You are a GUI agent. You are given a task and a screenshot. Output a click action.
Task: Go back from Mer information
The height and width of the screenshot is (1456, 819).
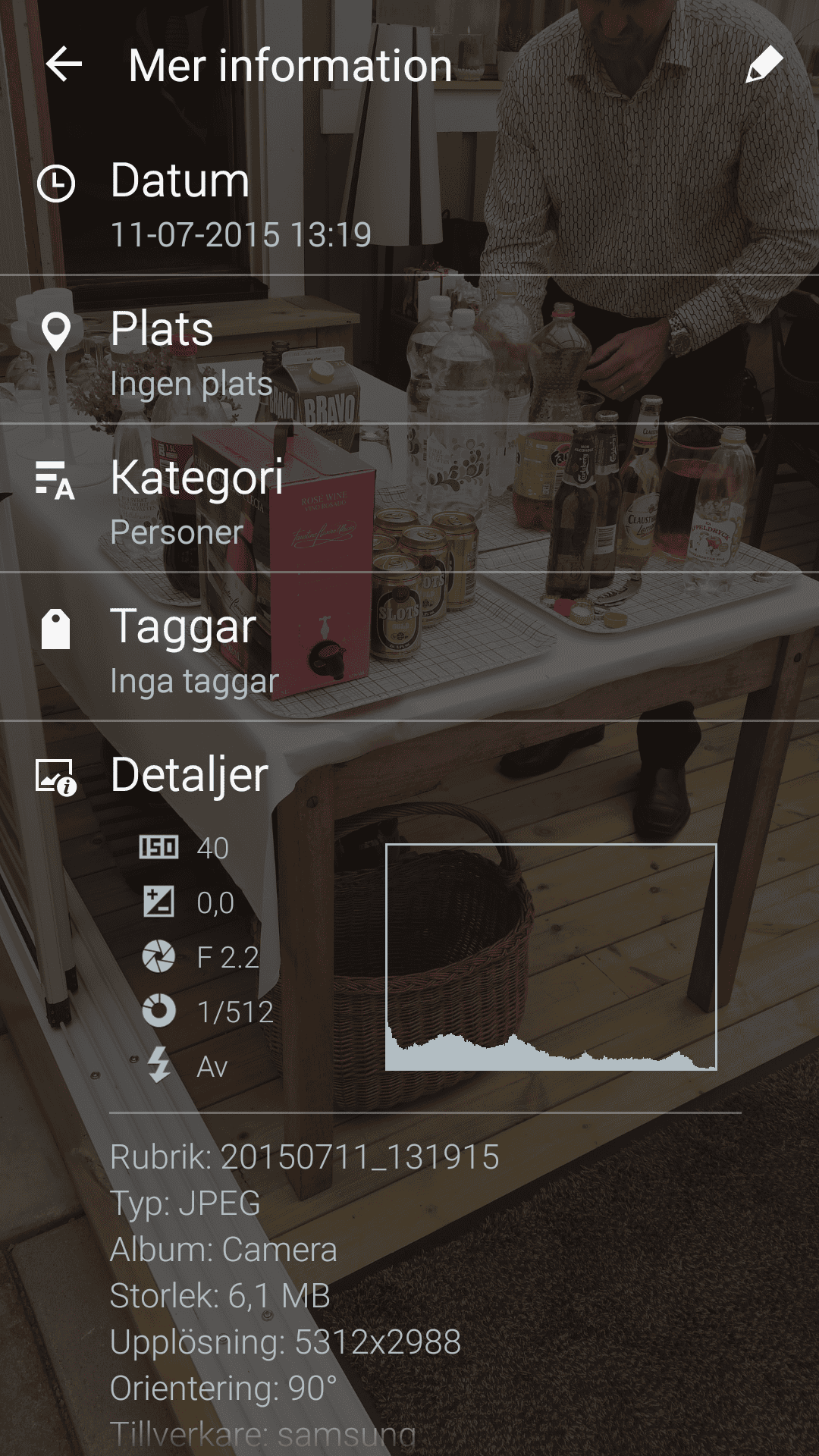(x=64, y=64)
